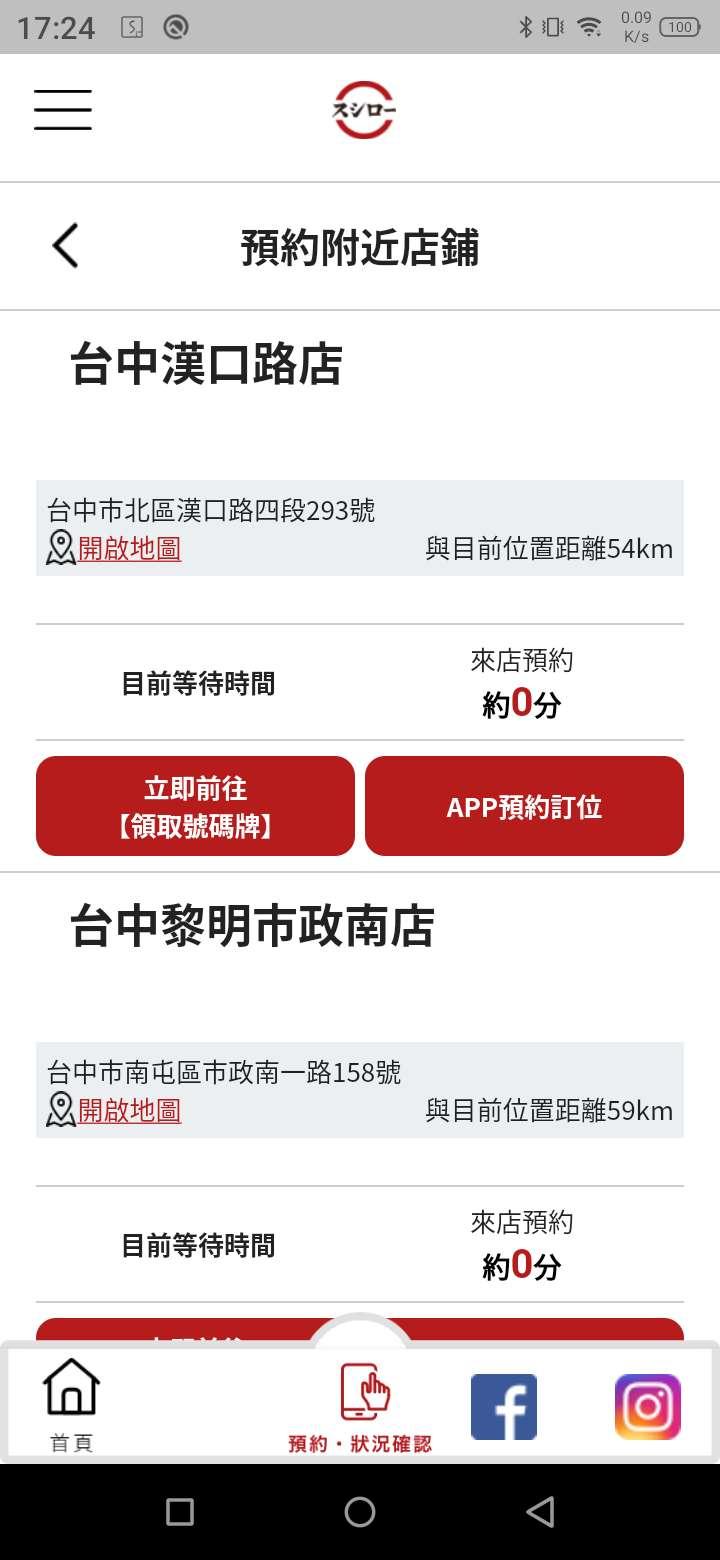Go back from nearby stores page
The width and height of the screenshot is (720, 1560).
[x=66, y=246]
